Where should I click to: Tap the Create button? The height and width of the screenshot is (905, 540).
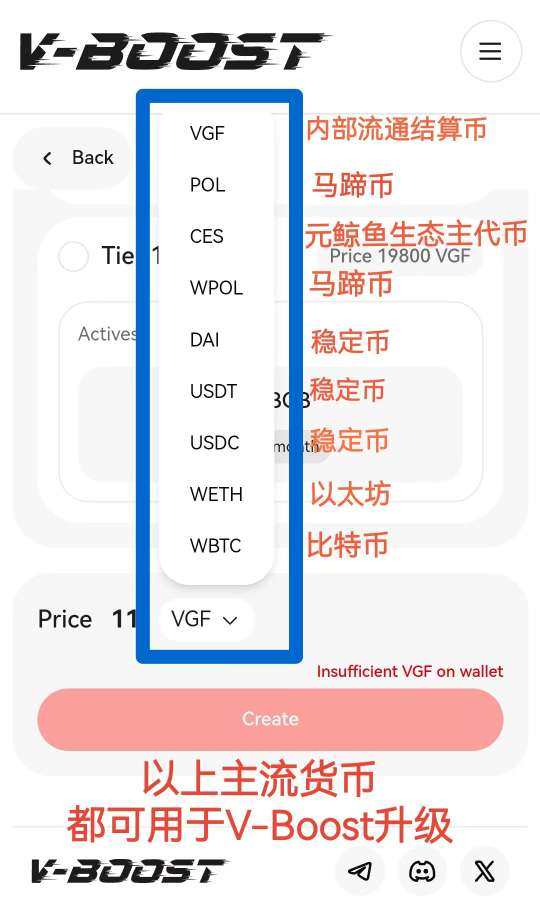coord(270,719)
